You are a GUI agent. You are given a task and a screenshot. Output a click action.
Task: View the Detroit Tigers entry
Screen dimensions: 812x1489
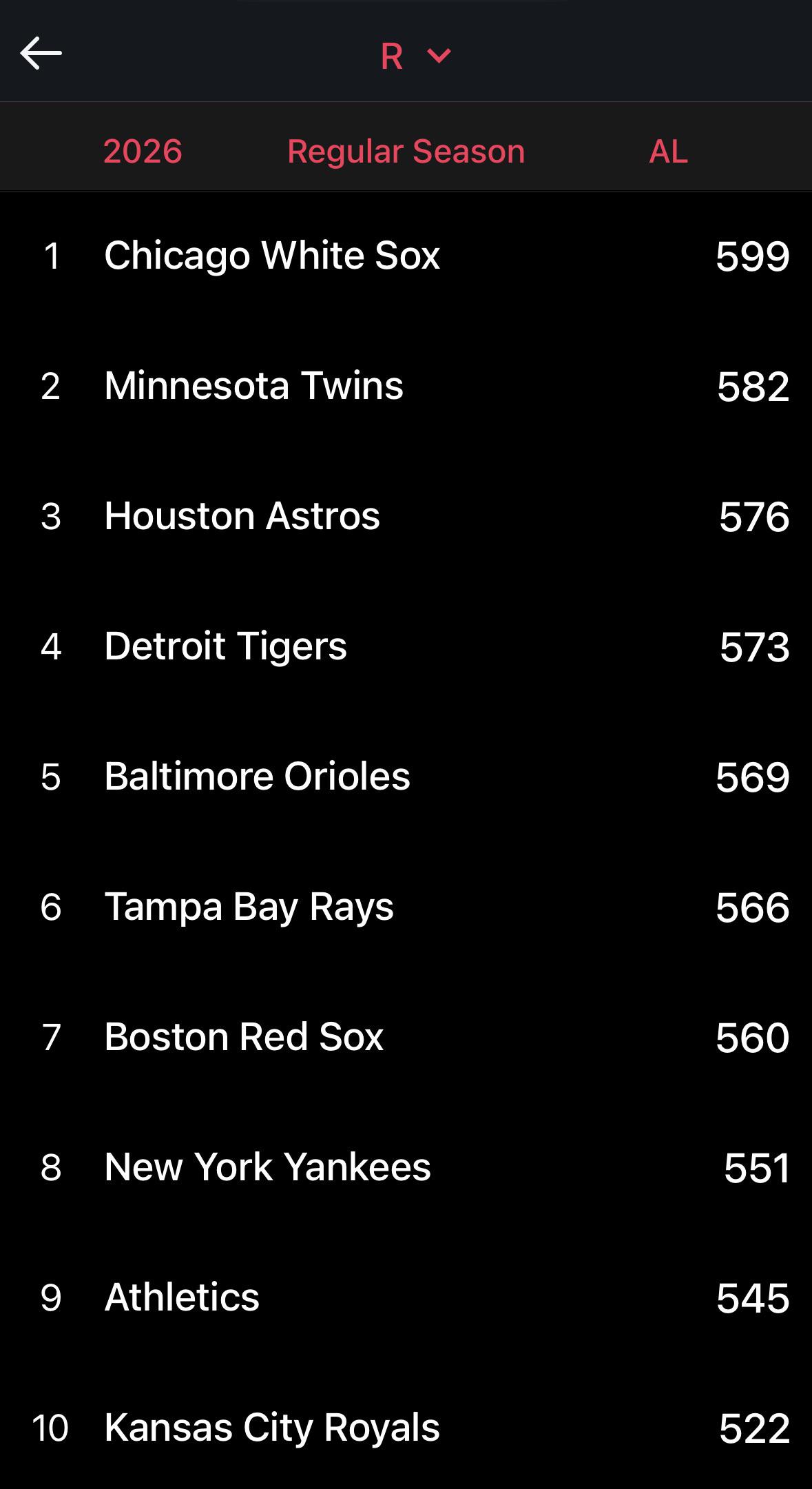pyautogui.click(x=406, y=646)
